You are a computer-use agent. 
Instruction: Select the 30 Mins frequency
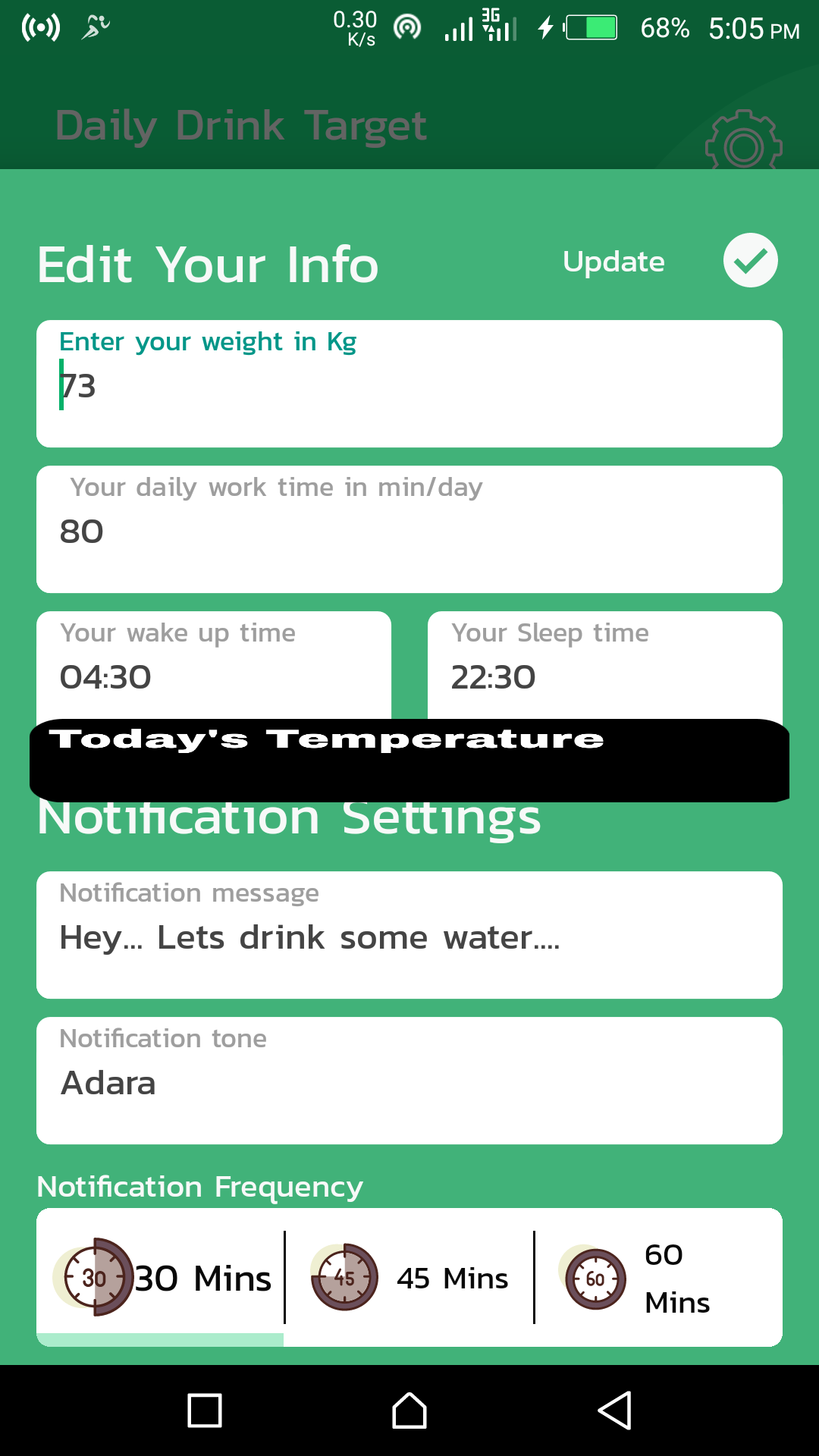[161, 1278]
